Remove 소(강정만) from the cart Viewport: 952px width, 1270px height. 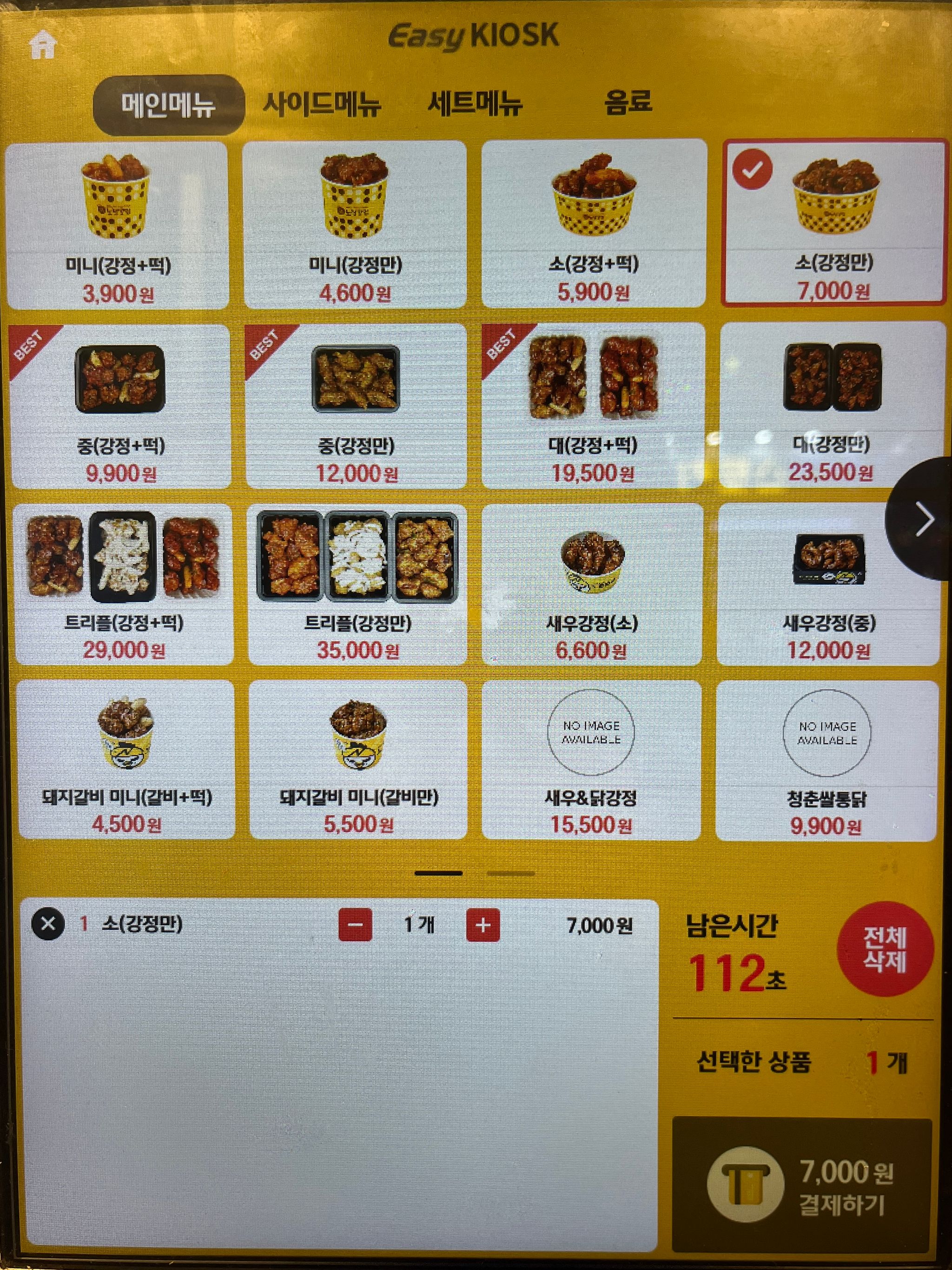48,924
